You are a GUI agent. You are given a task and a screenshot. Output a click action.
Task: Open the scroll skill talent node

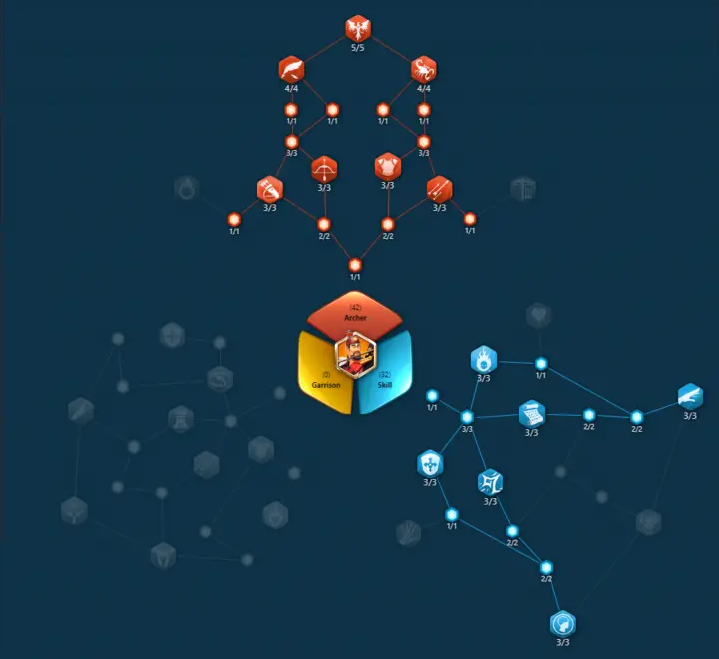tap(531, 413)
